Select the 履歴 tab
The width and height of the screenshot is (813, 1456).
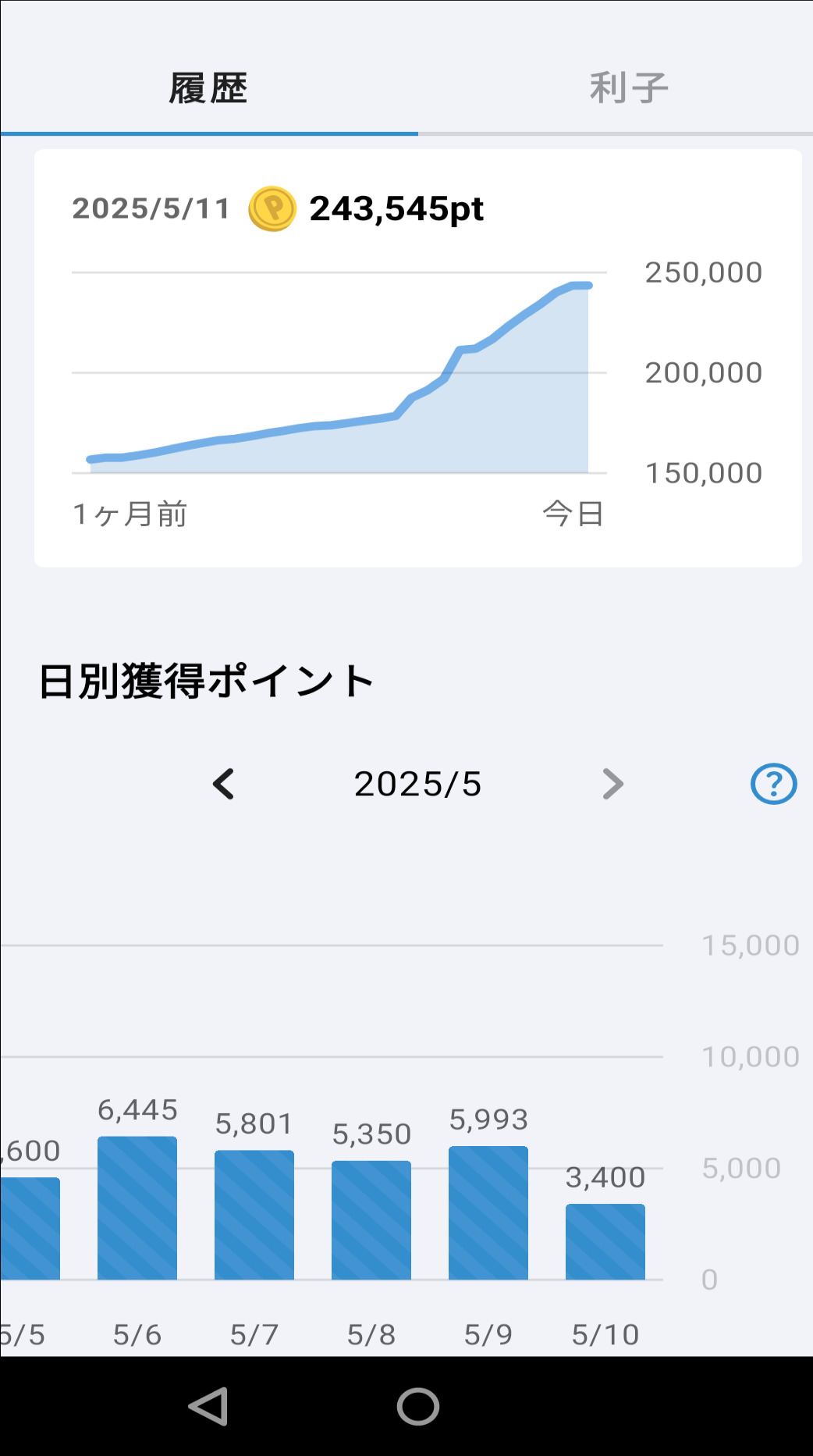point(208,87)
